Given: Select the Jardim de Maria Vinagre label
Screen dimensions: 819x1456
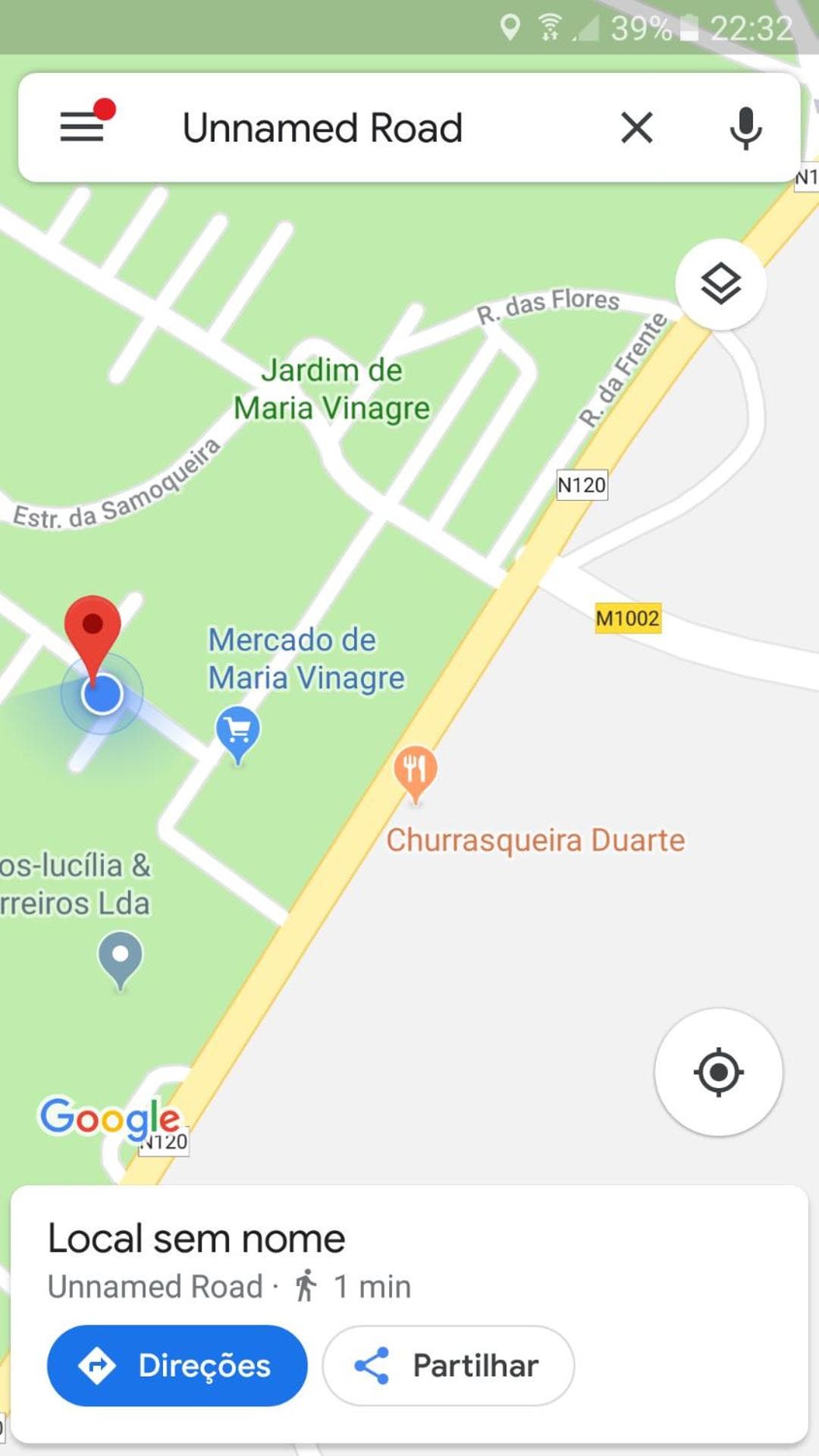Looking at the screenshot, I should (331, 389).
